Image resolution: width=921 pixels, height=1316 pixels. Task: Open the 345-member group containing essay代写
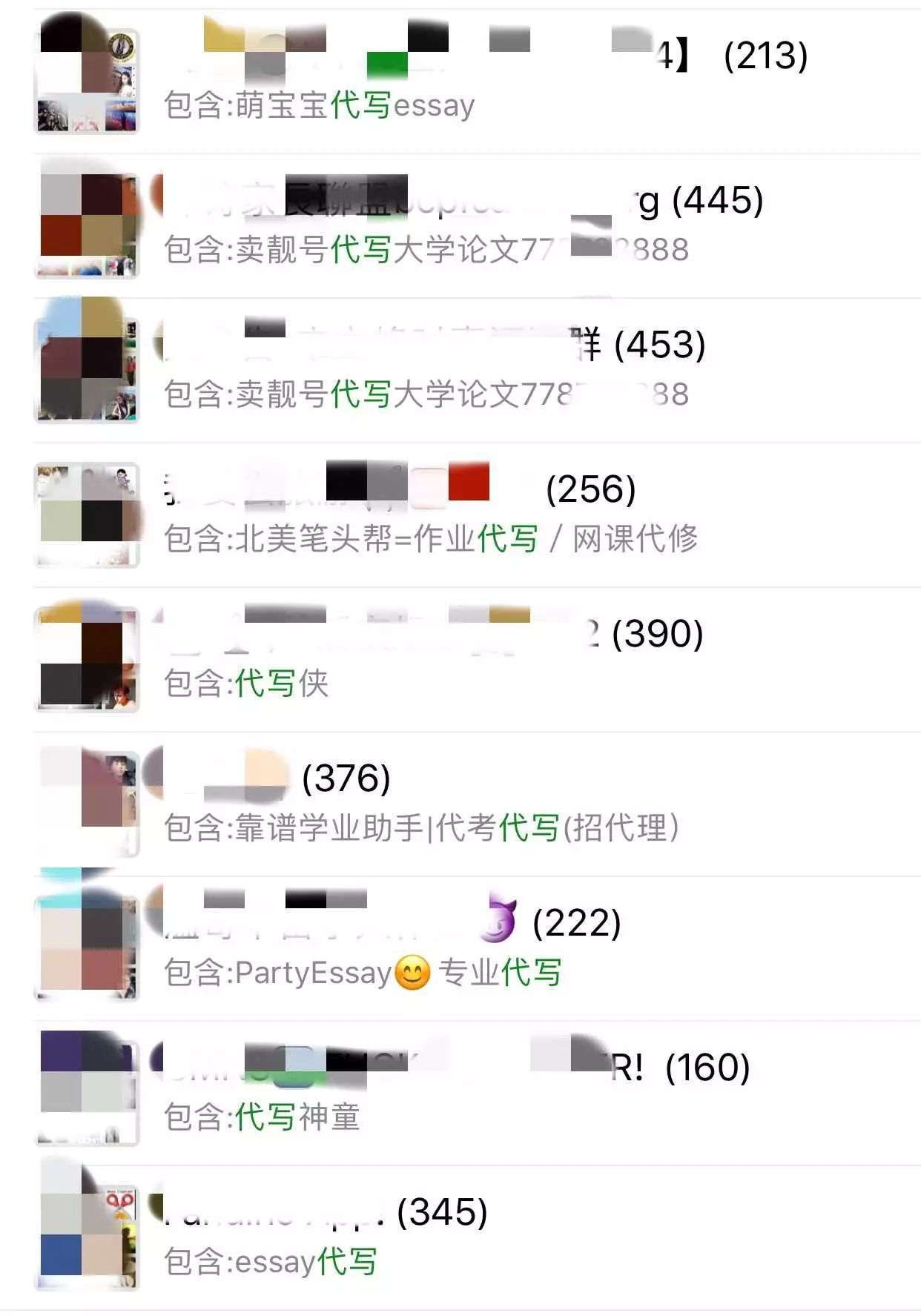tap(475, 1237)
